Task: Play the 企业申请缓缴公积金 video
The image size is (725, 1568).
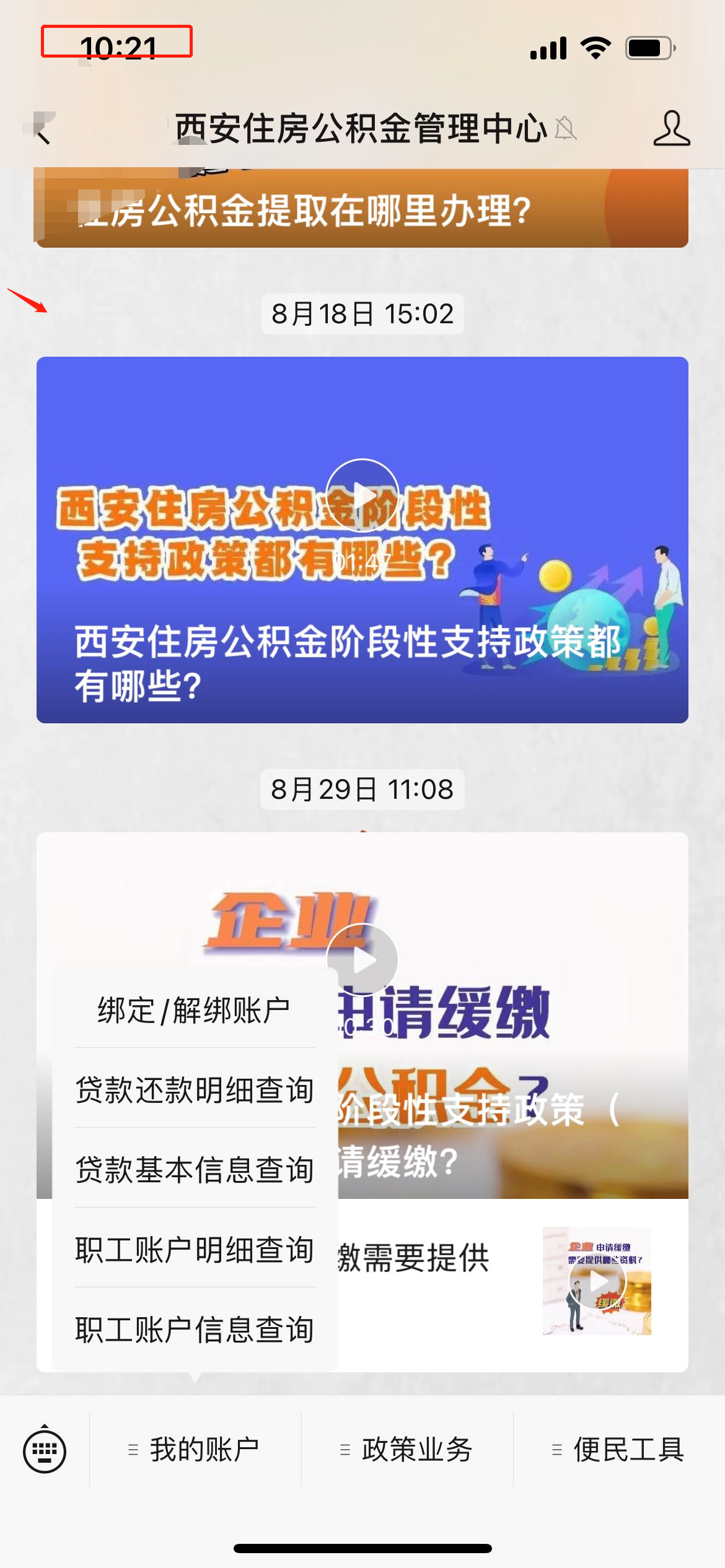Action: 362,960
